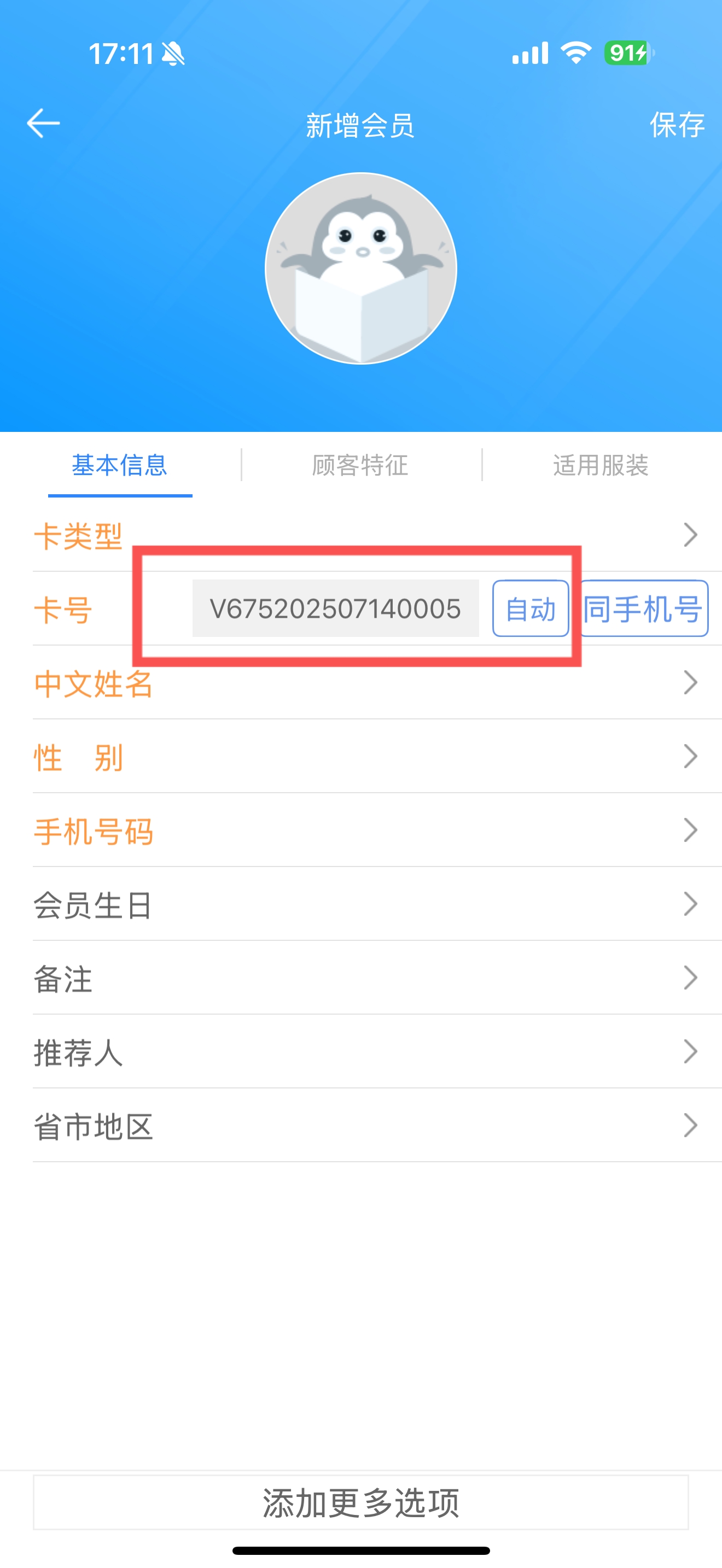Tap 添加更多选项 button
Screen dimensions: 722x1568
(361, 1502)
